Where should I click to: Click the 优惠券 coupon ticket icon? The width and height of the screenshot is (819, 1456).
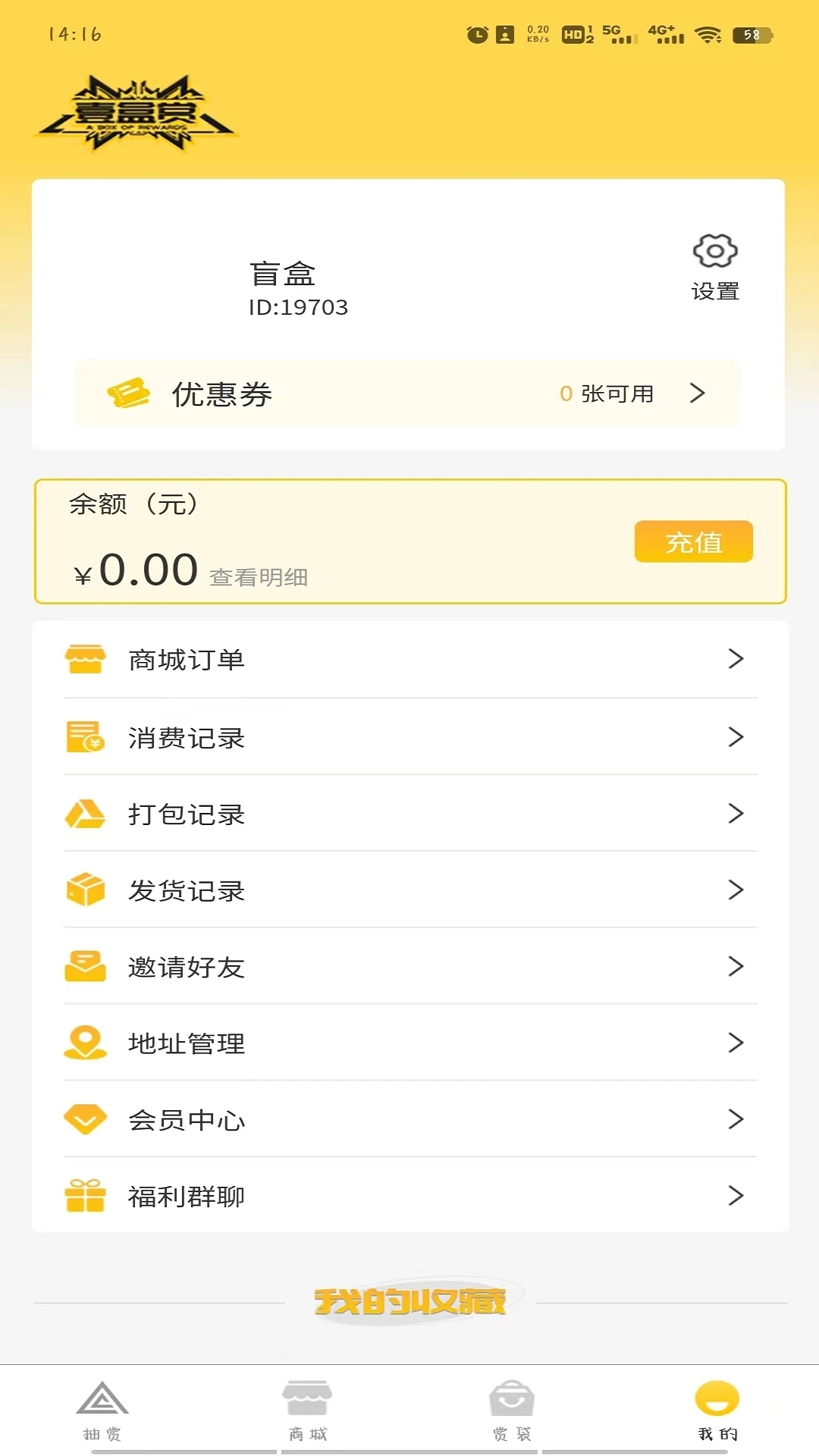pyautogui.click(x=127, y=393)
